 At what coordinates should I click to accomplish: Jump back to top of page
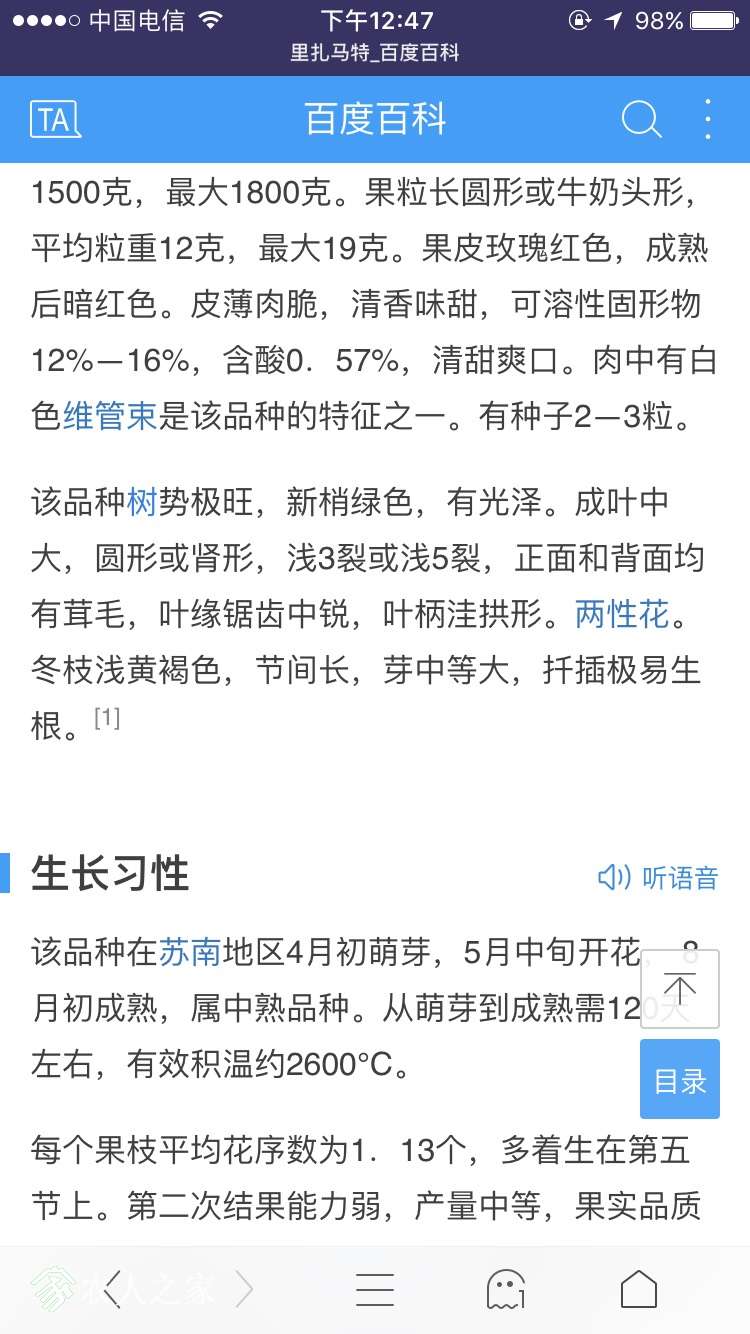680,989
